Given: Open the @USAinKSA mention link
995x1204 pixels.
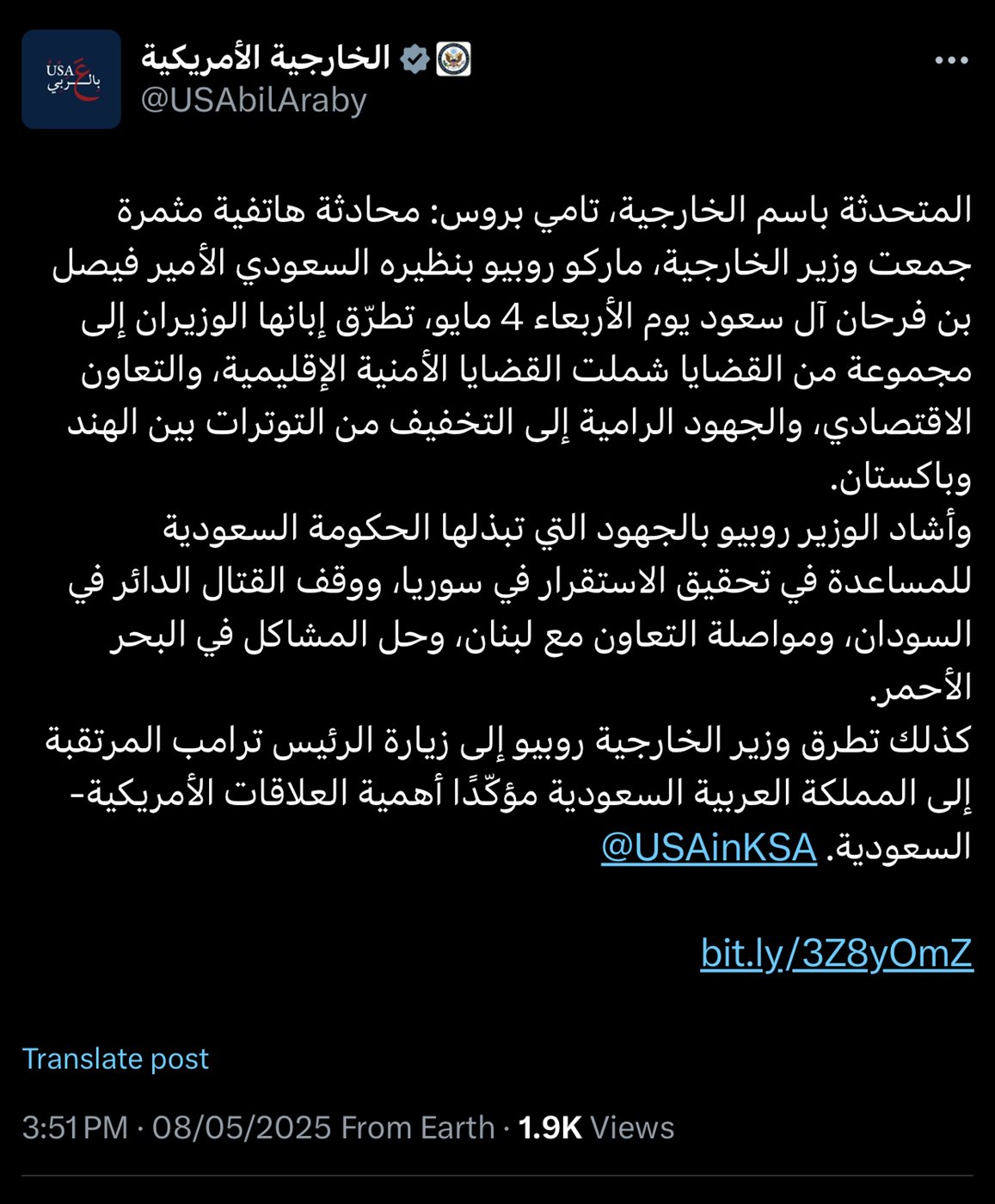Looking at the screenshot, I should click(708, 848).
